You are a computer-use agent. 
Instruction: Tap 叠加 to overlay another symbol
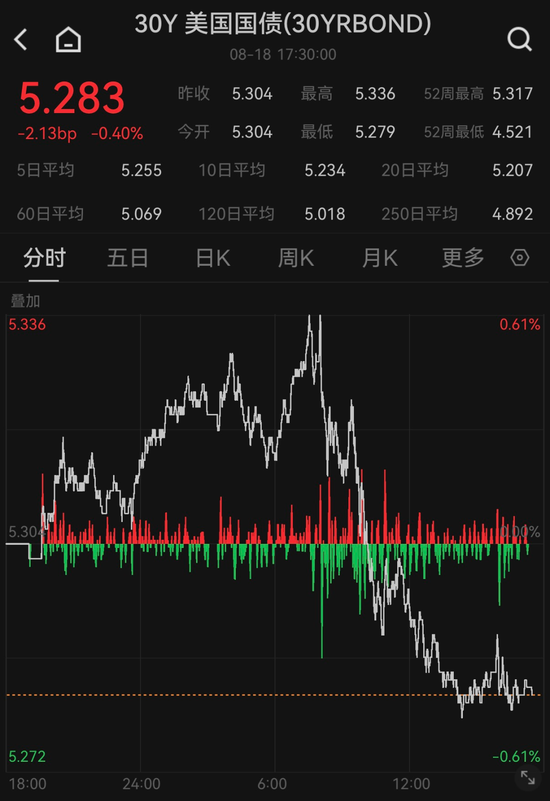26,301
